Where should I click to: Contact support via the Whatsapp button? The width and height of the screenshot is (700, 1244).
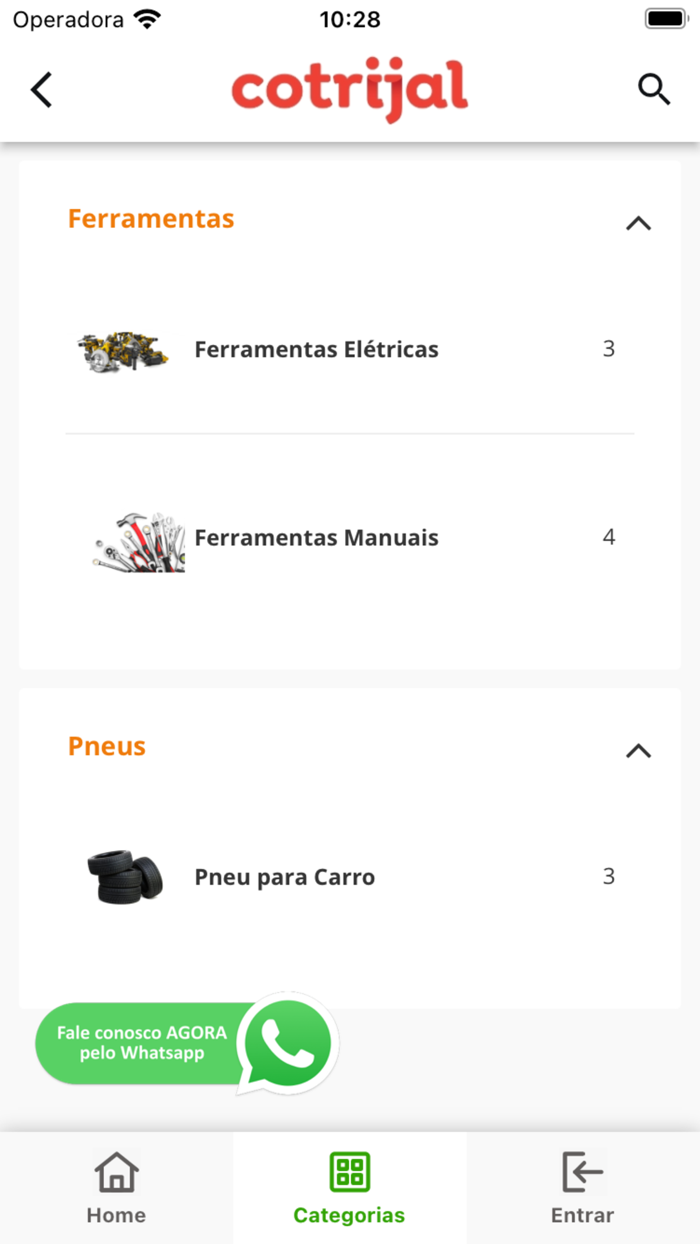tap(186, 1043)
